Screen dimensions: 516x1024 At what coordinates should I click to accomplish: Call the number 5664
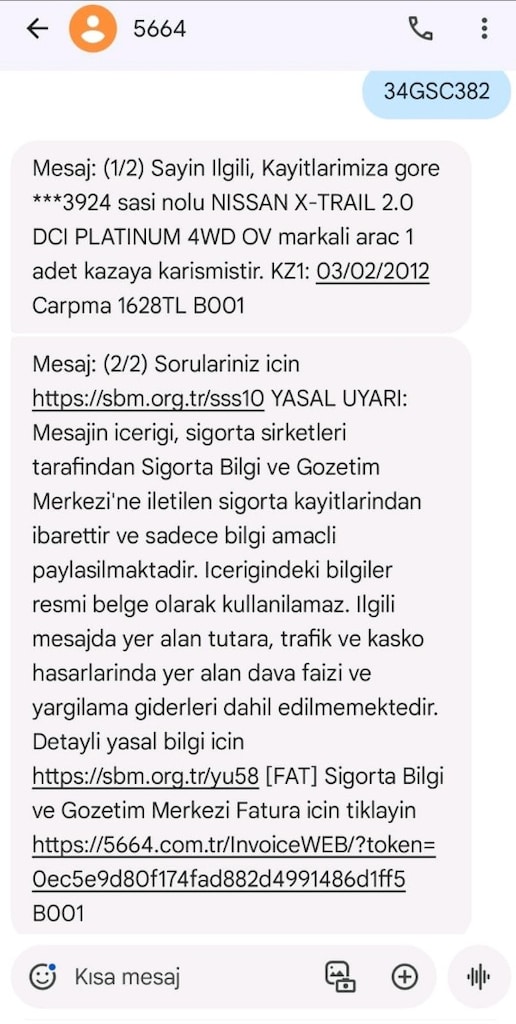point(420,29)
